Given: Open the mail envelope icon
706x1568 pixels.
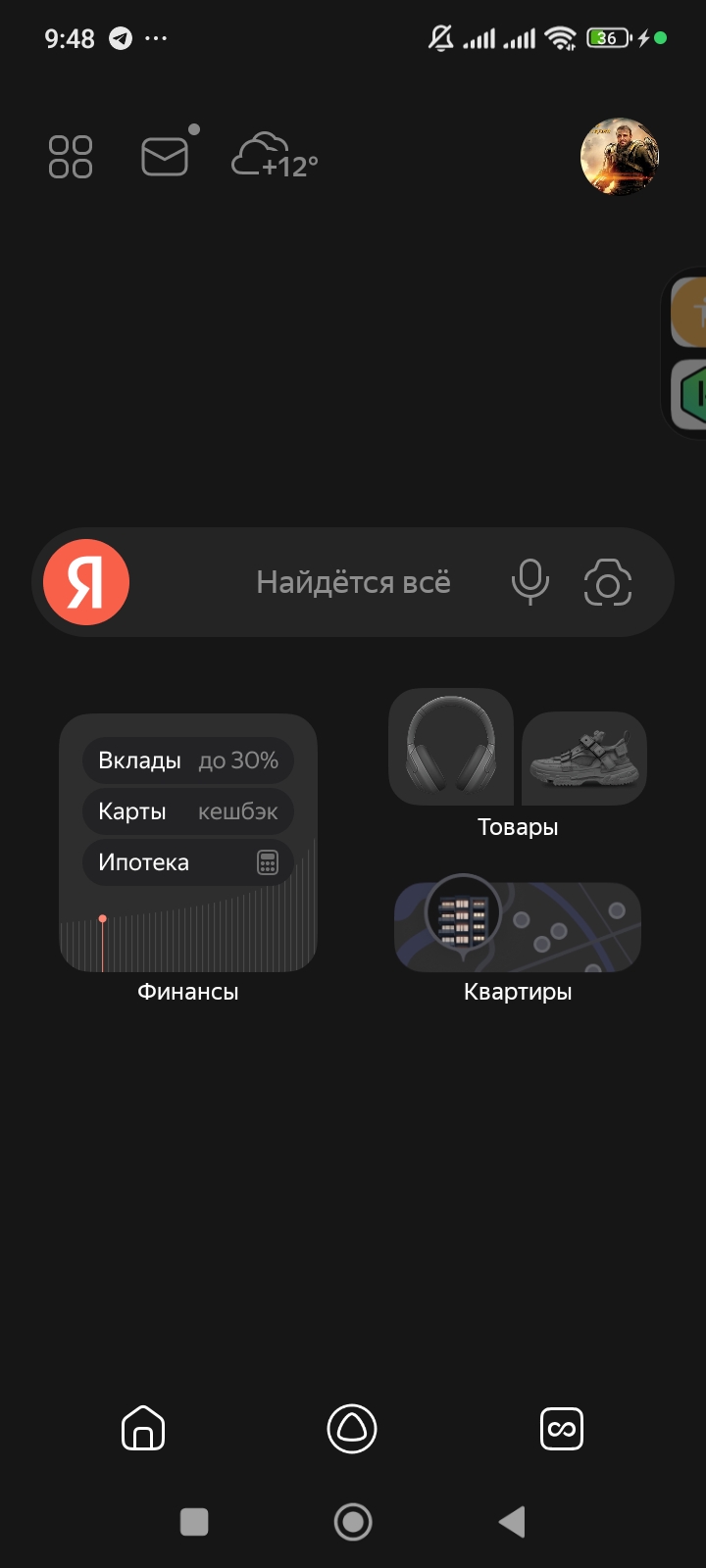Looking at the screenshot, I should coord(165,157).
